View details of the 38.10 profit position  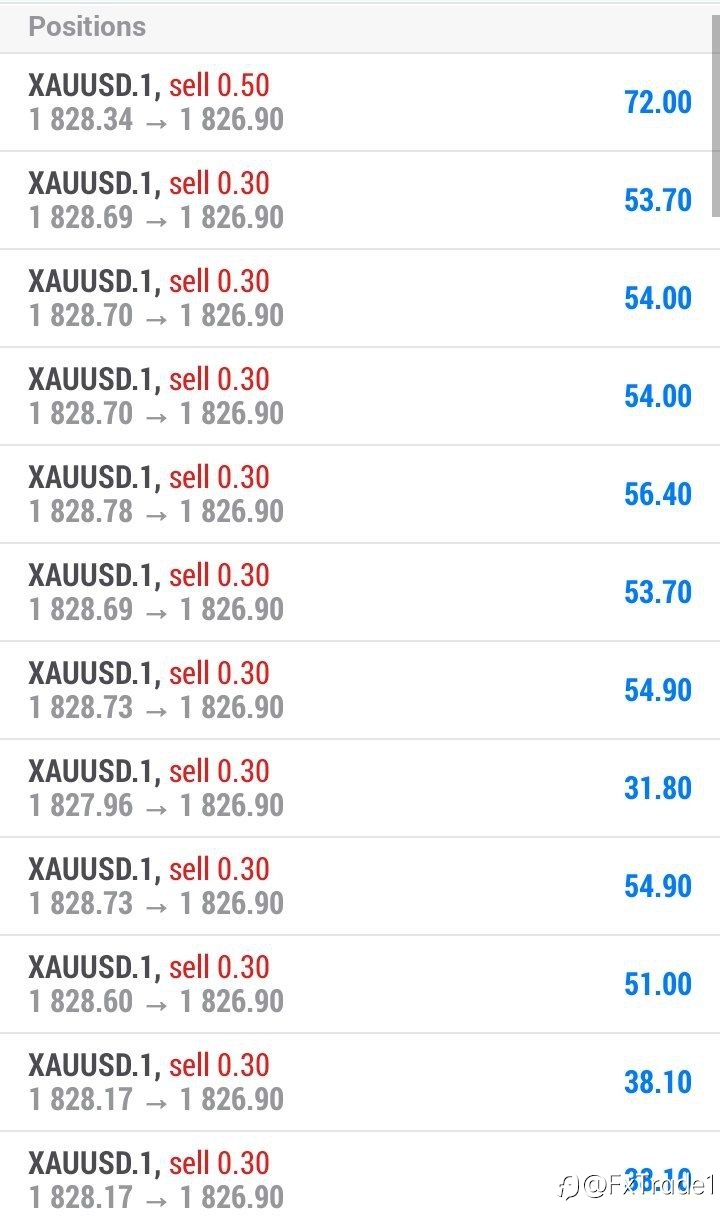[360, 1083]
